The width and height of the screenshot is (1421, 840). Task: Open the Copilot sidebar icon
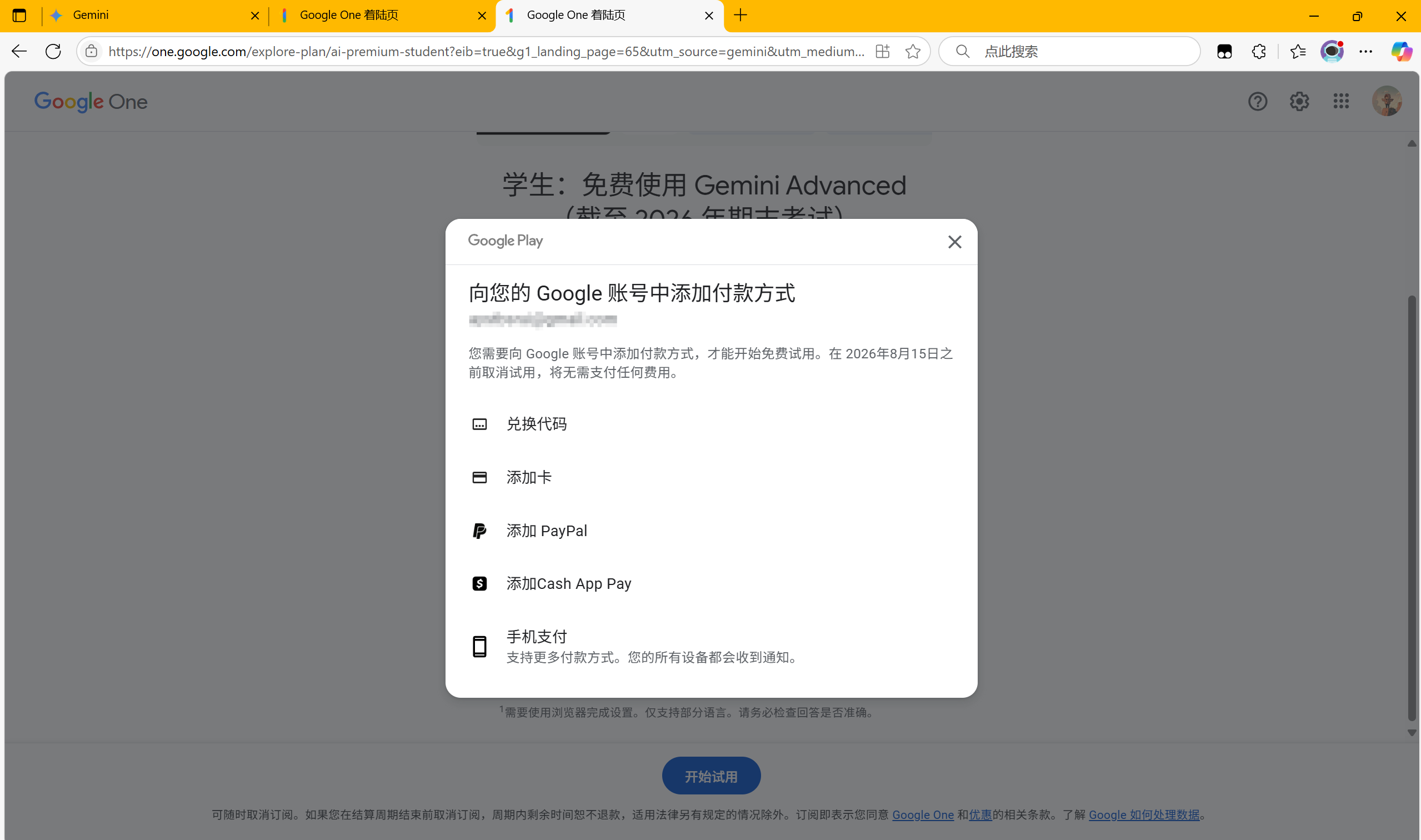point(1401,52)
